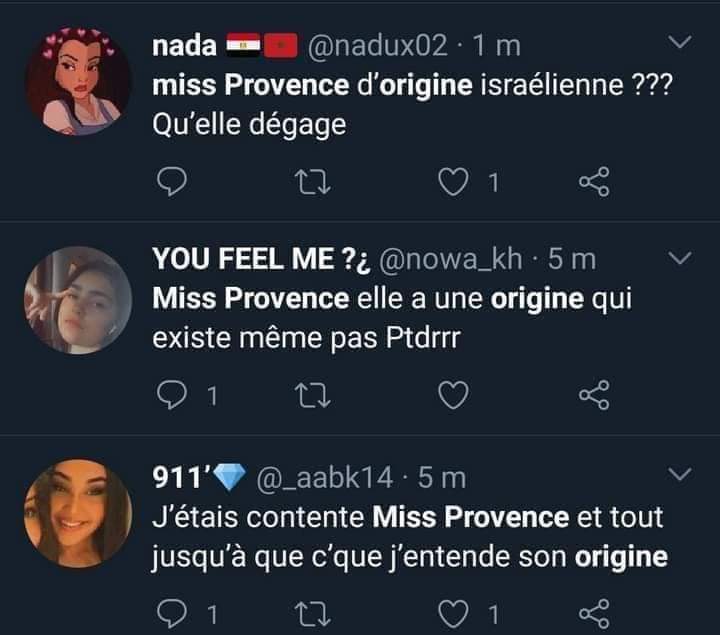Image resolution: width=720 pixels, height=635 pixels.
Task: Open dropdown chevron on nada's tweet
Action: tap(679, 44)
